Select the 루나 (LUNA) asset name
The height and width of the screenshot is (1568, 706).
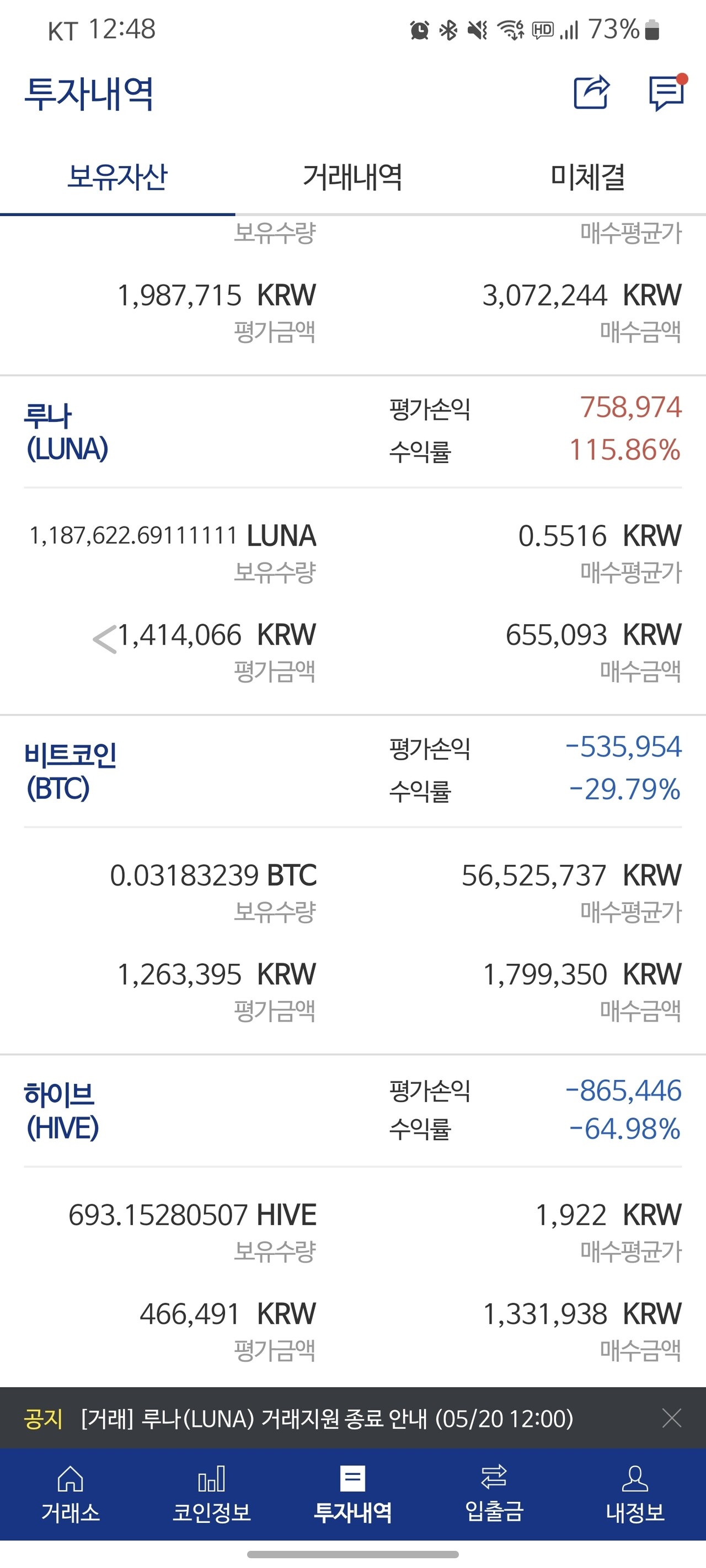click(67, 432)
